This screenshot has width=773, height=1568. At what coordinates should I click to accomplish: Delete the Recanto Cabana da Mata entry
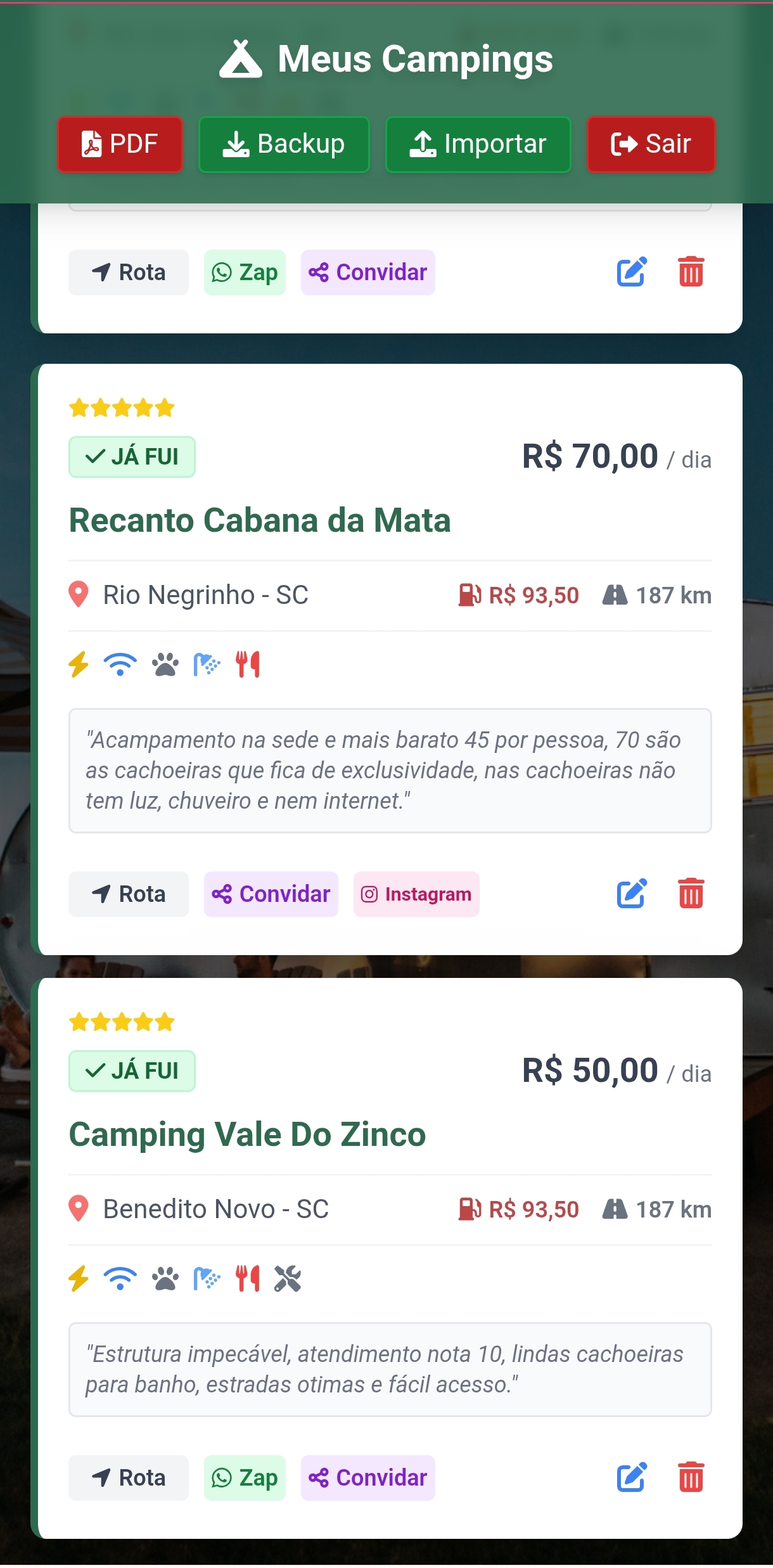coord(691,893)
